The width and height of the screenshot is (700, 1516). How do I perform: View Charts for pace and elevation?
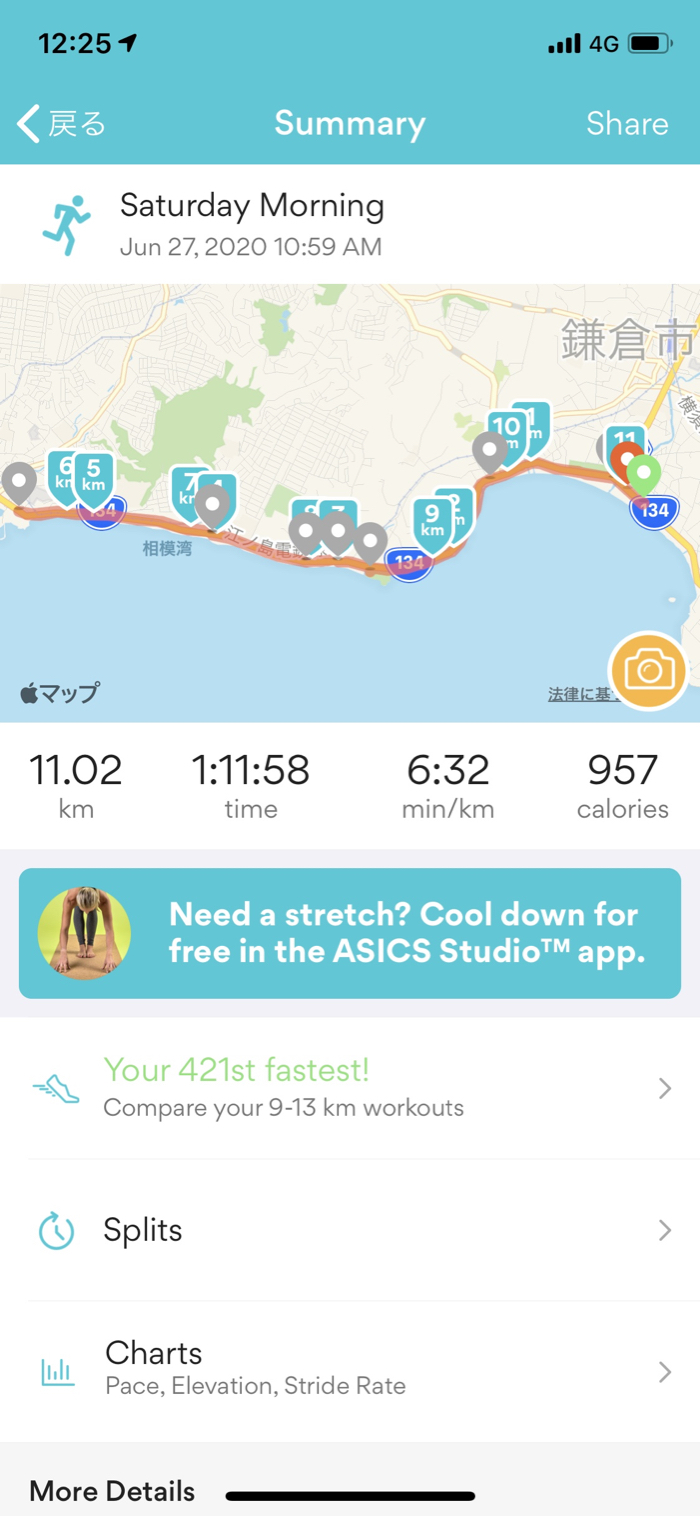point(350,1370)
